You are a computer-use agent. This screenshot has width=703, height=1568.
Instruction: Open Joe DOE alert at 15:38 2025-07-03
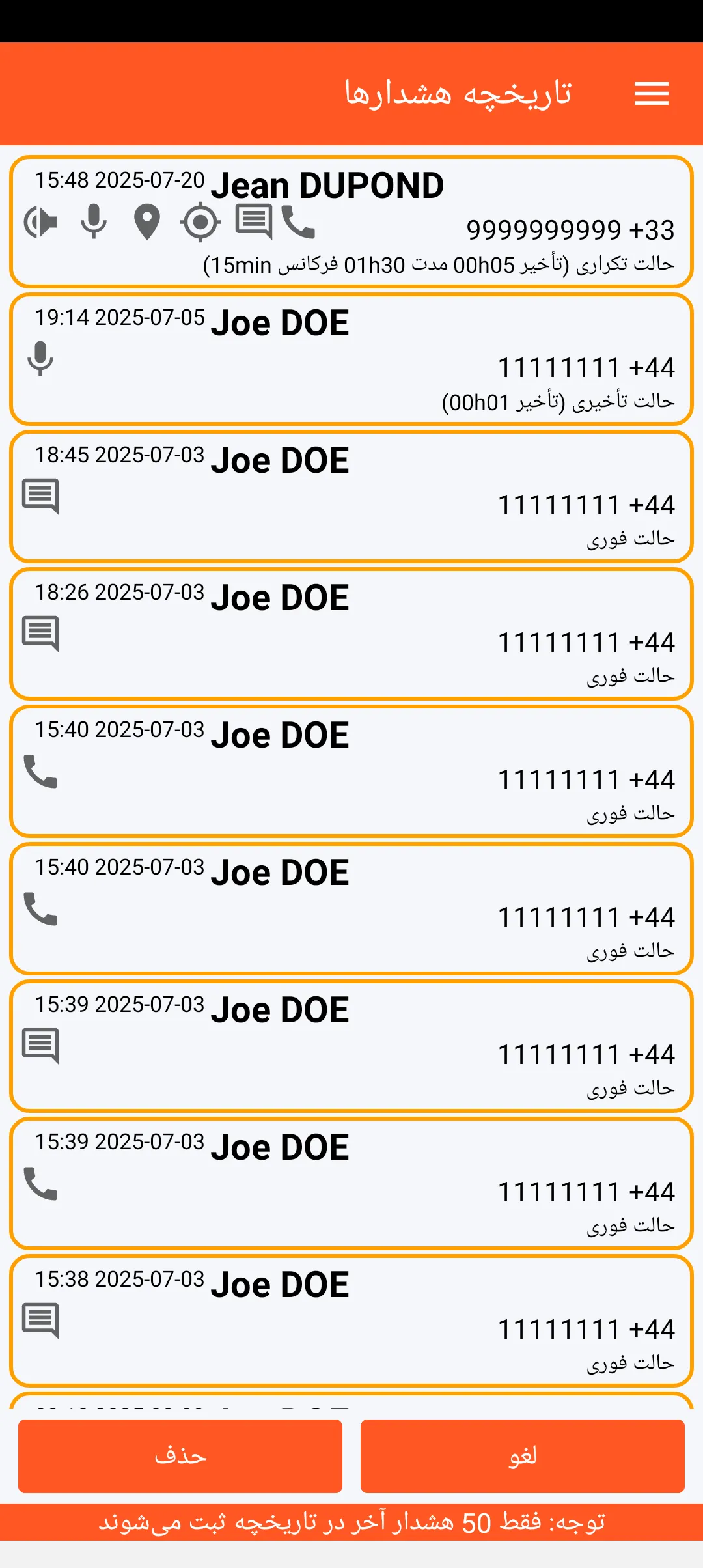pyautogui.click(x=351, y=1321)
